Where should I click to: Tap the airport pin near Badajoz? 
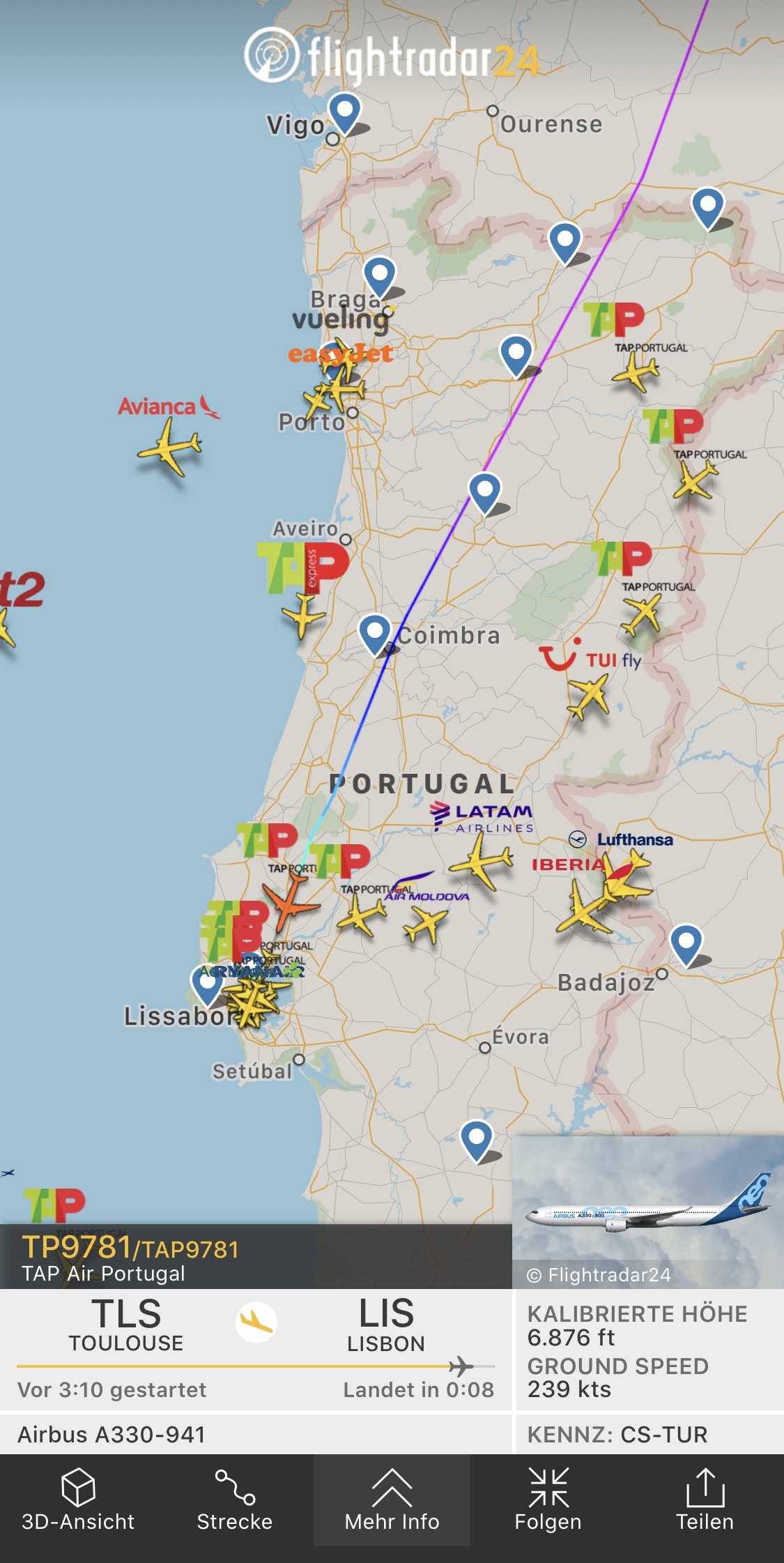point(686,943)
